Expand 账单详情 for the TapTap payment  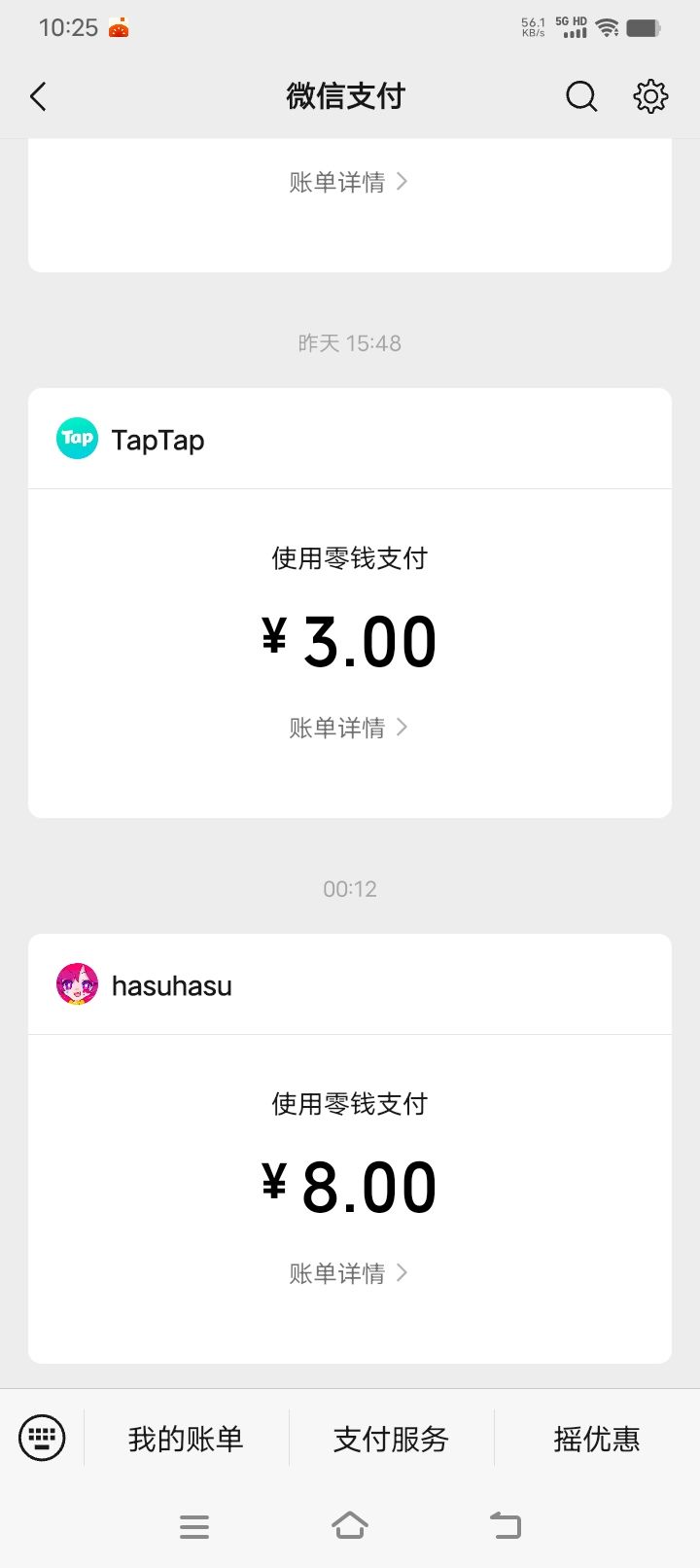350,727
